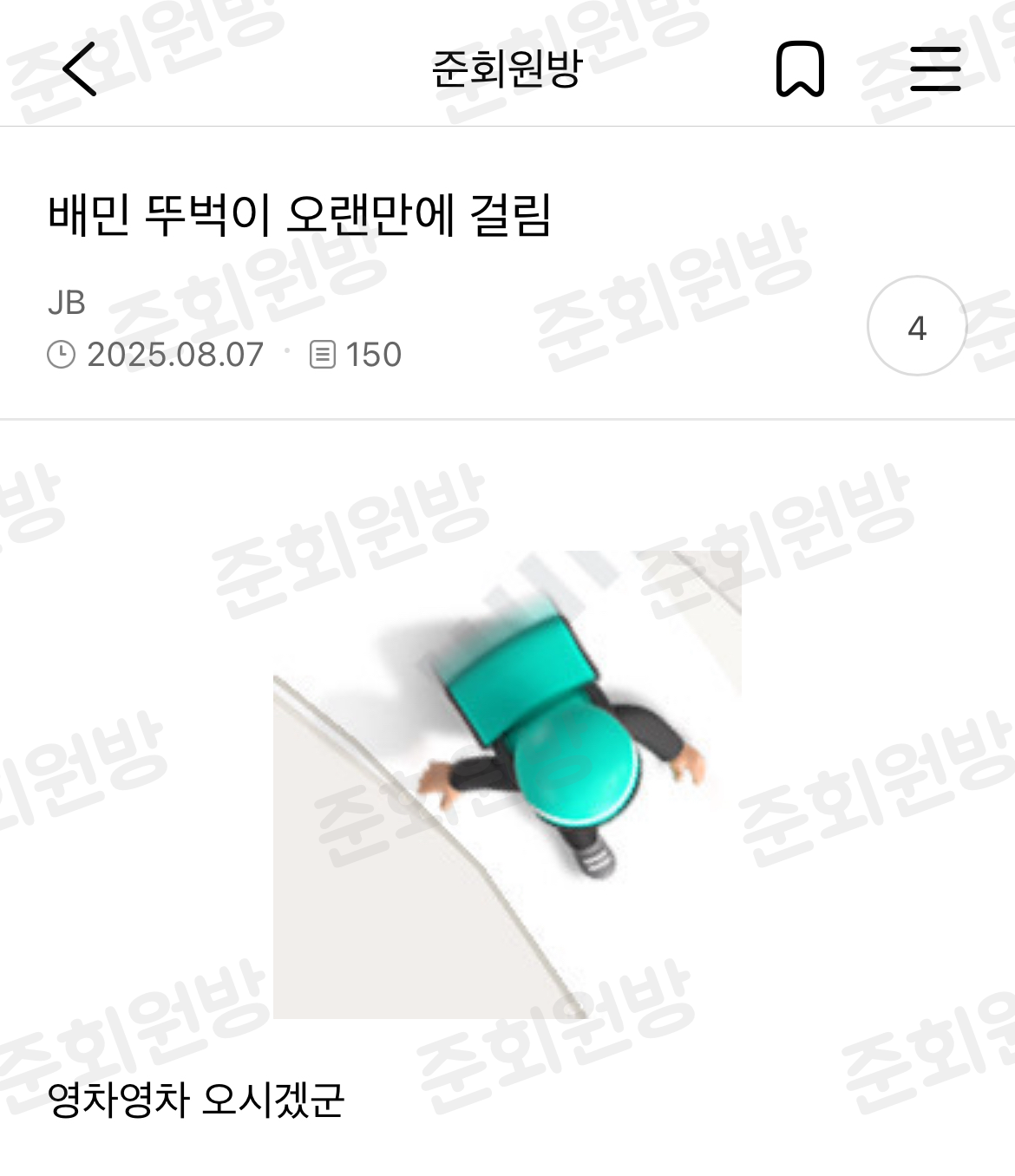The width and height of the screenshot is (1015, 1176).
Task: Open the hamburger menu
Action: tap(935, 69)
